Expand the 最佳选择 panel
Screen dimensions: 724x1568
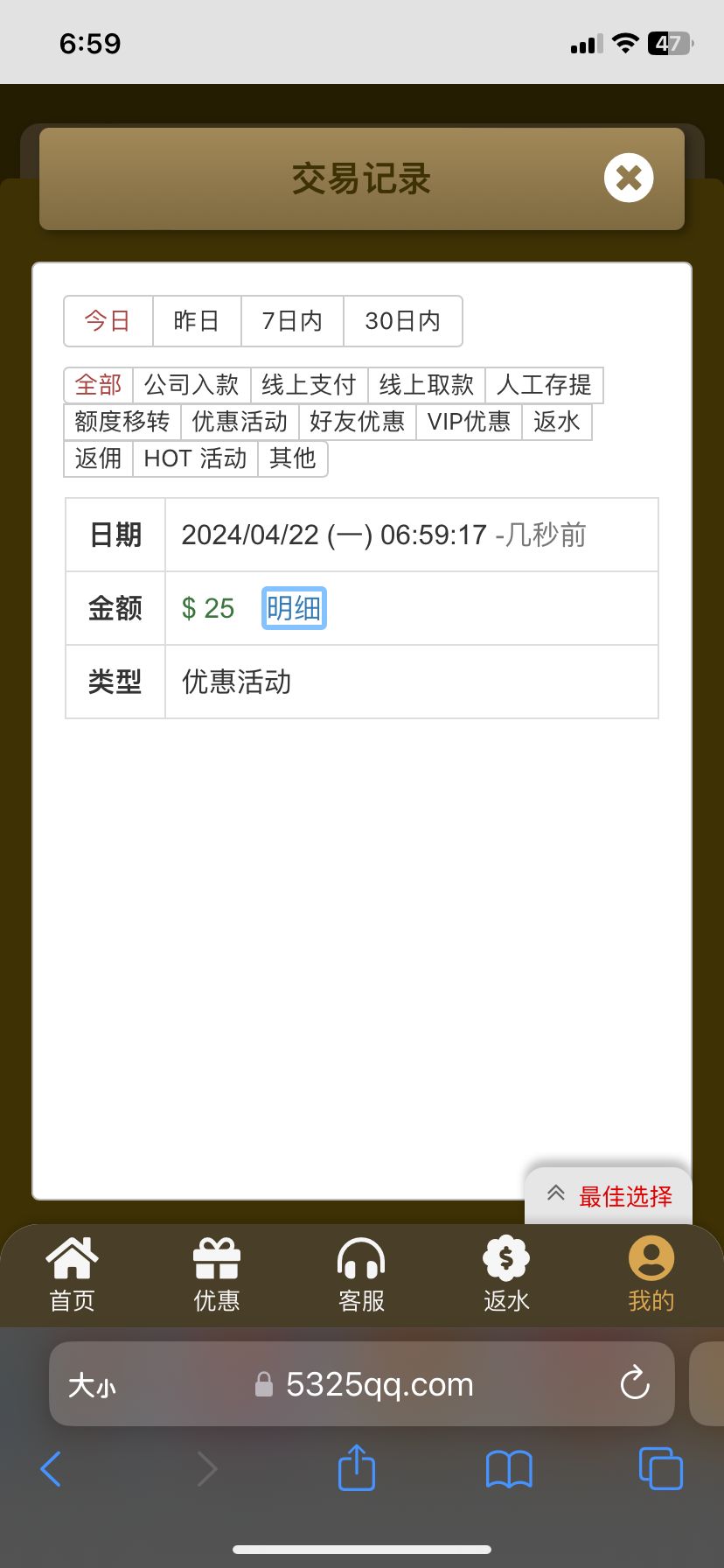click(607, 1193)
